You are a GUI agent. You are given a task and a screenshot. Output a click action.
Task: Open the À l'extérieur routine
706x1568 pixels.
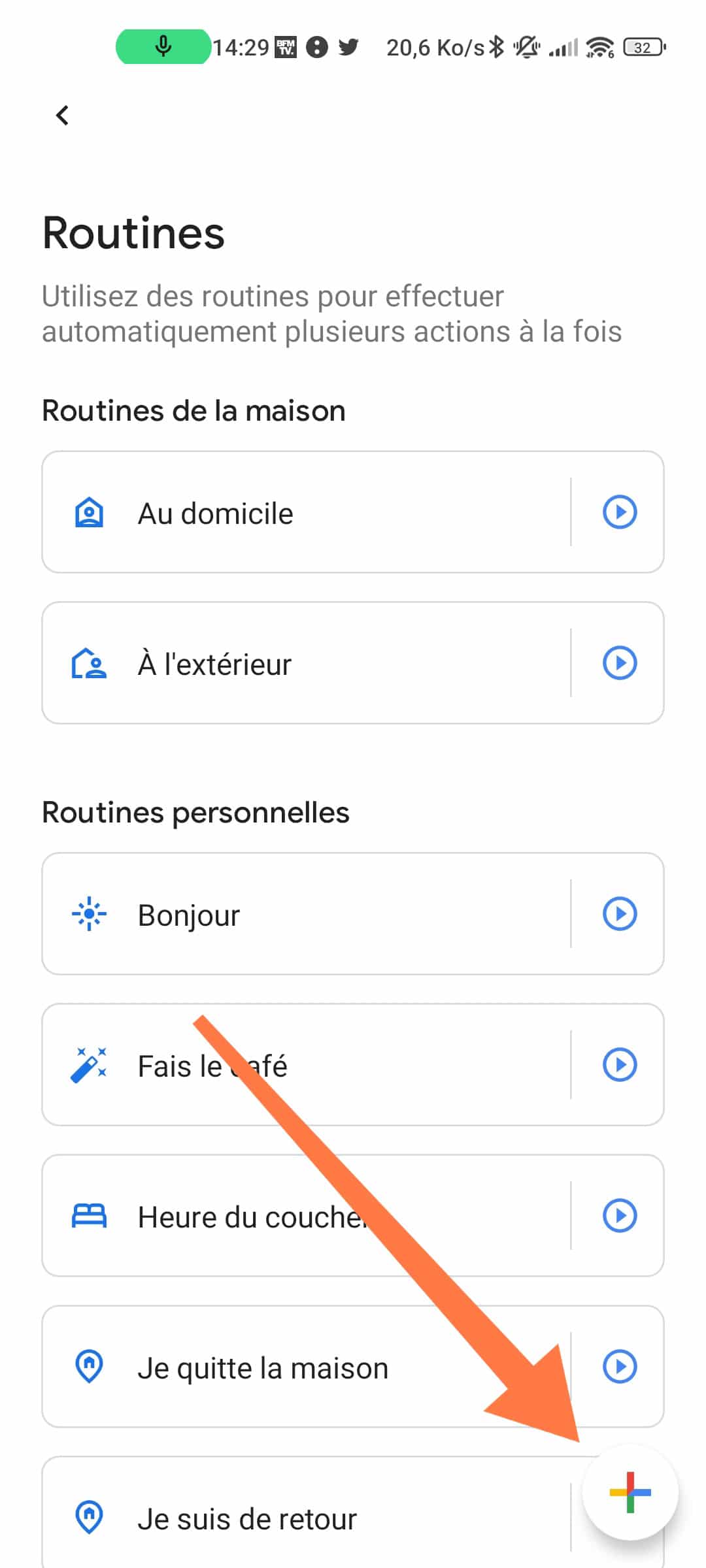click(x=306, y=663)
